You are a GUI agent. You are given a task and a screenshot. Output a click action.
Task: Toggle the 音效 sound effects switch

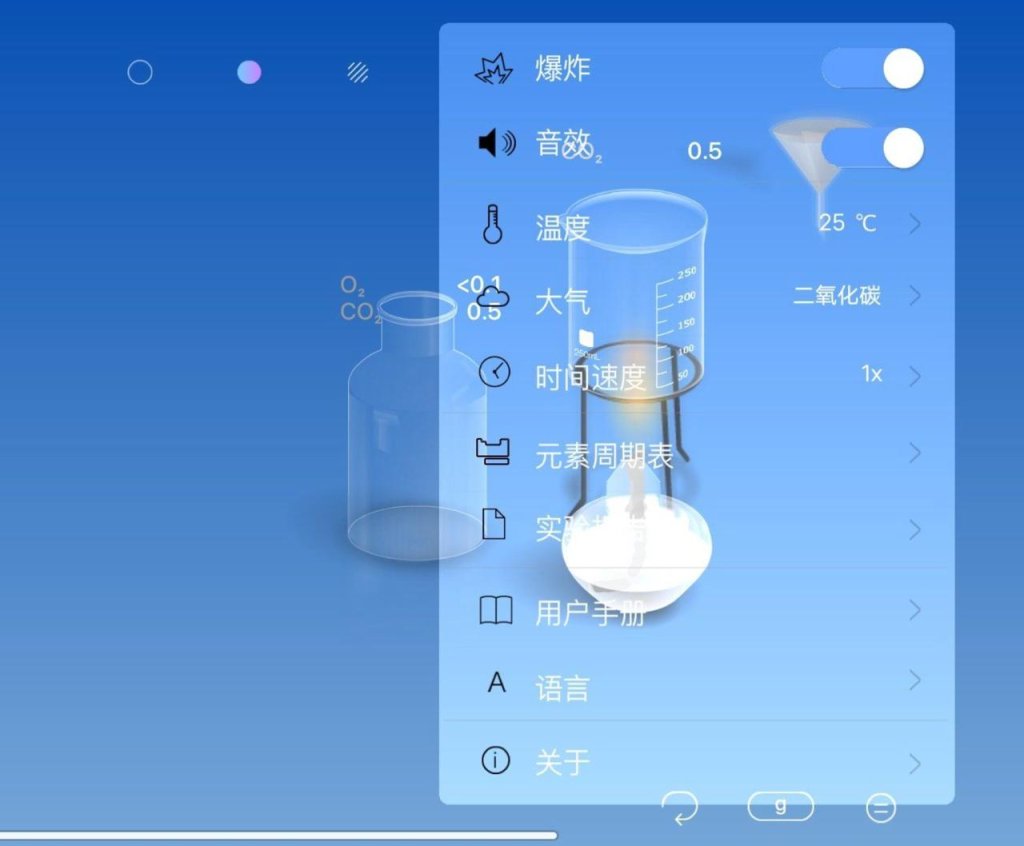tap(872, 148)
